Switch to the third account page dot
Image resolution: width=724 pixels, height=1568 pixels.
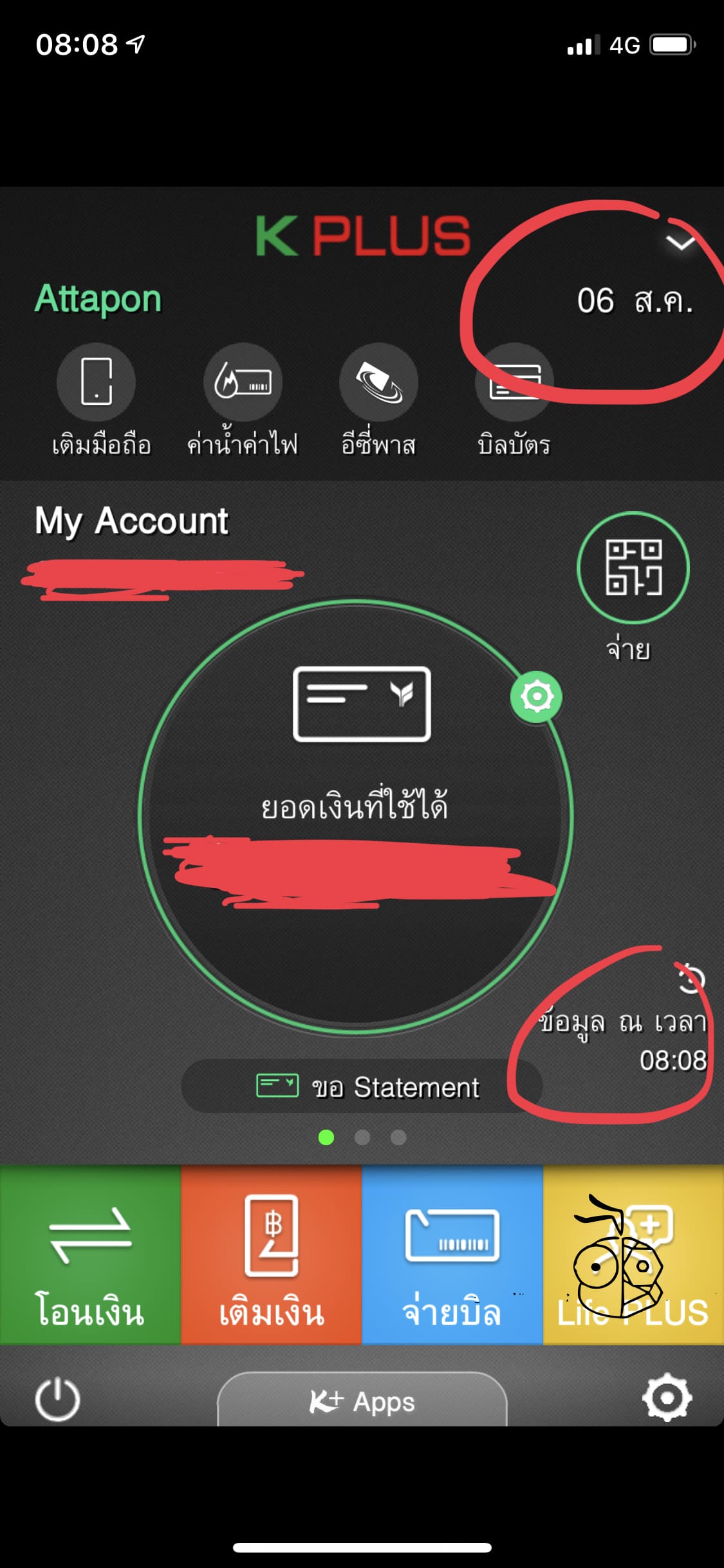click(x=398, y=1137)
